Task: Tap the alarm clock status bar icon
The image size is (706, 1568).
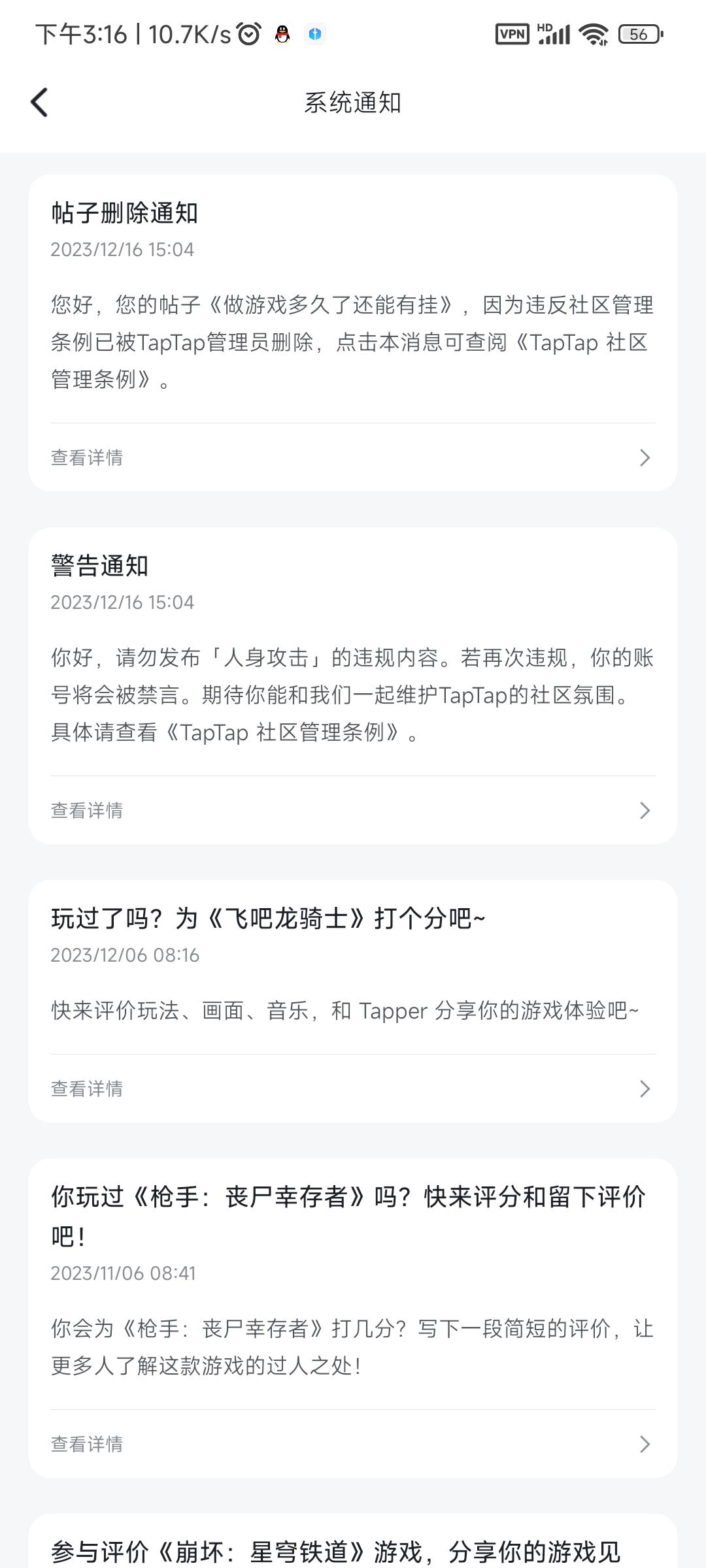Action: (247, 34)
